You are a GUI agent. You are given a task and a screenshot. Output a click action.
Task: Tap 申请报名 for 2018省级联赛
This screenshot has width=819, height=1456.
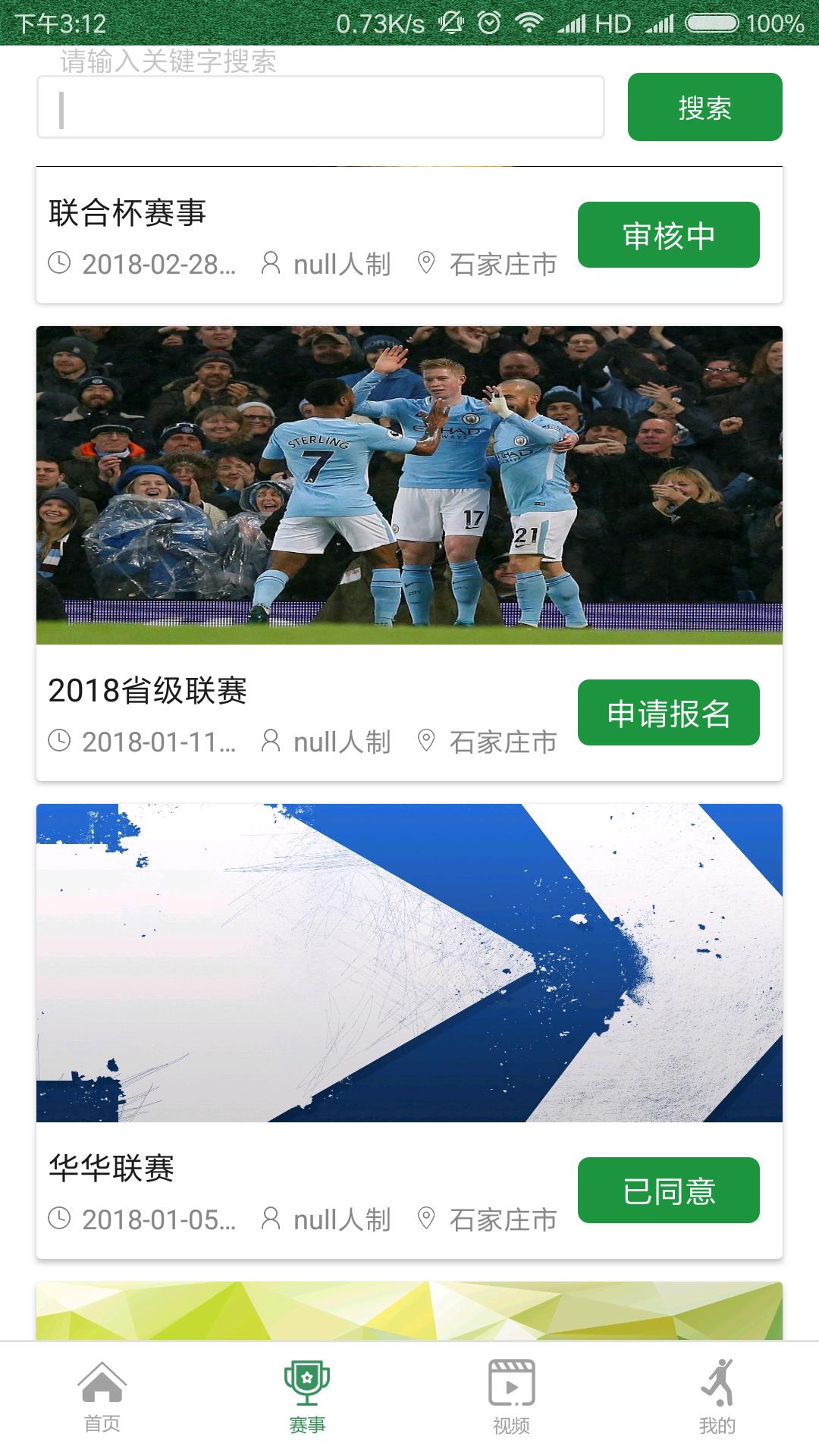coord(668,713)
